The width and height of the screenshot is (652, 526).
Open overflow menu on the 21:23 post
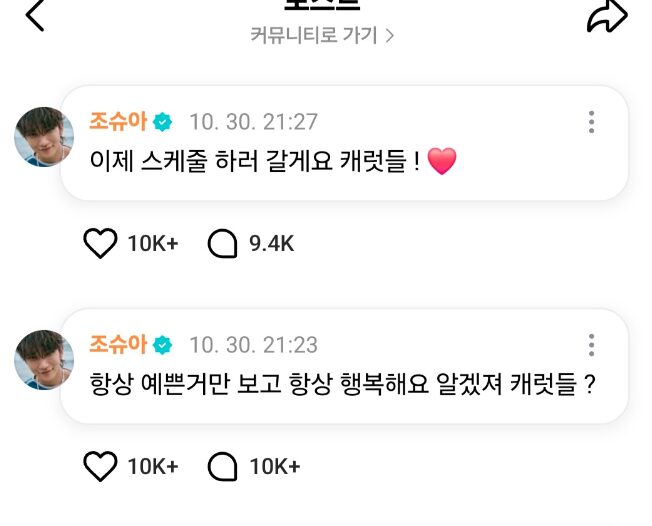point(592,345)
